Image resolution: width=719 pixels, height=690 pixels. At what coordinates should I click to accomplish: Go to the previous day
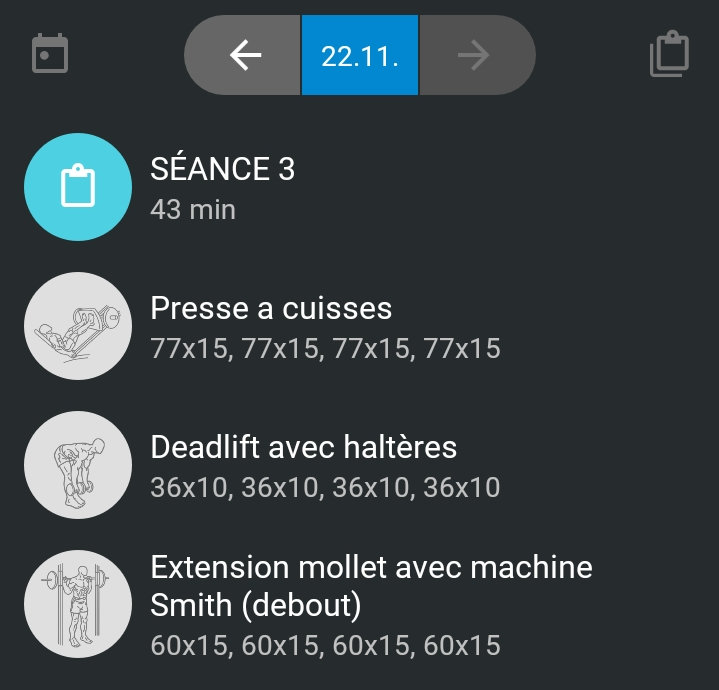[x=245, y=56]
